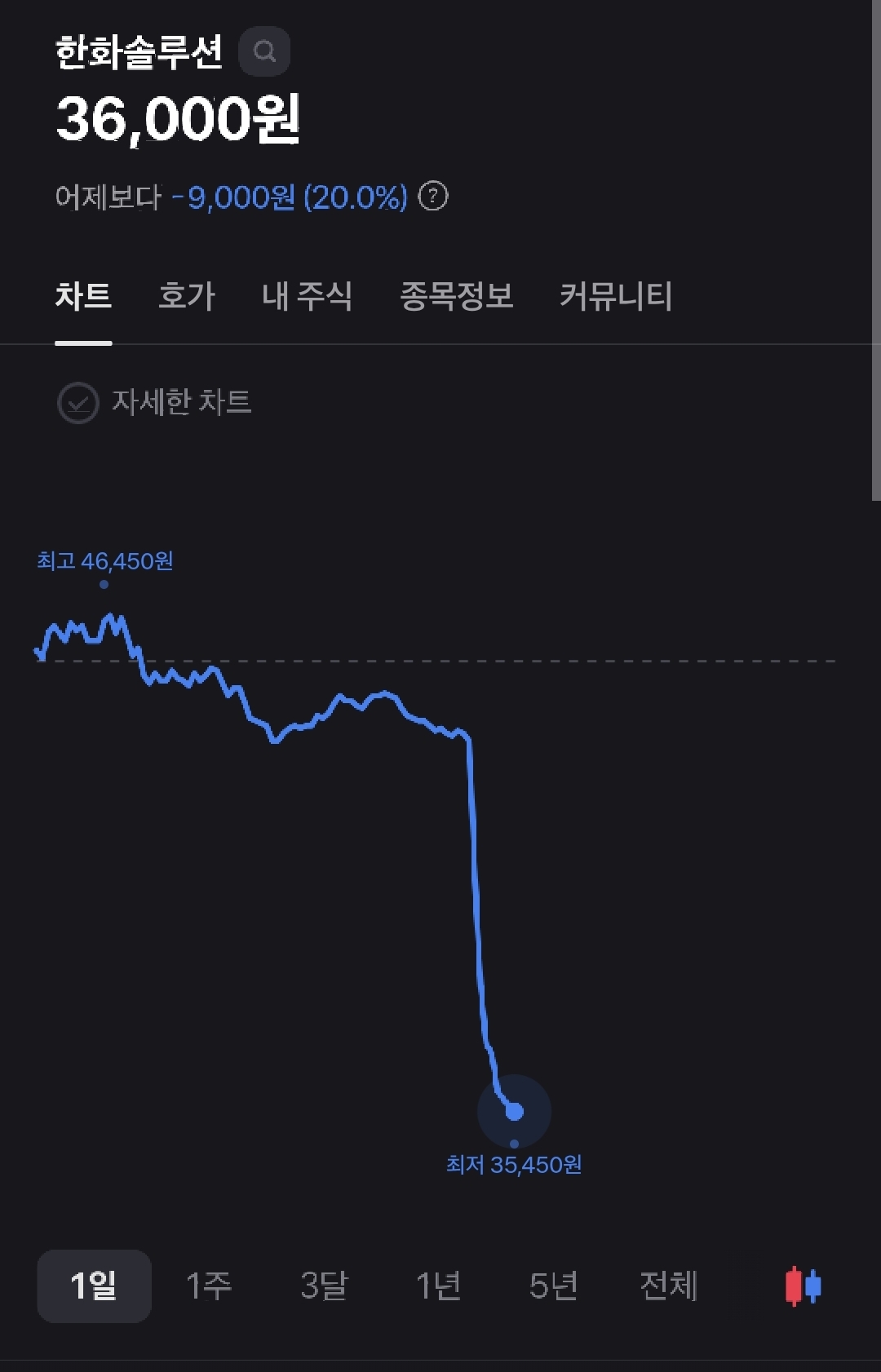Switch to candlestick chart view
The height and width of the screenshot is (1372, 881).
pyautogui.click(x=803, y=1286)
